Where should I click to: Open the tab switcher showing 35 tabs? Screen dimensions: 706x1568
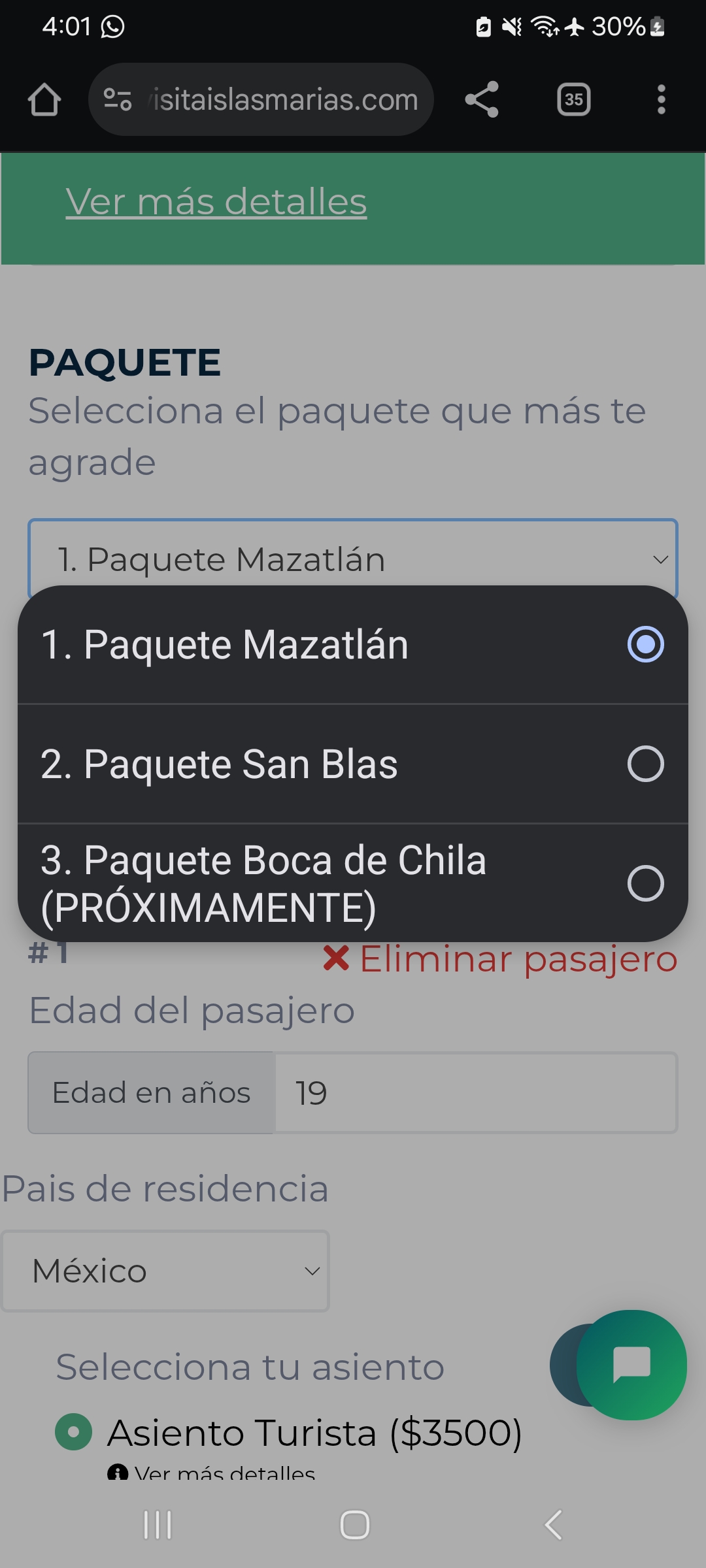click(x=573, y=100)
